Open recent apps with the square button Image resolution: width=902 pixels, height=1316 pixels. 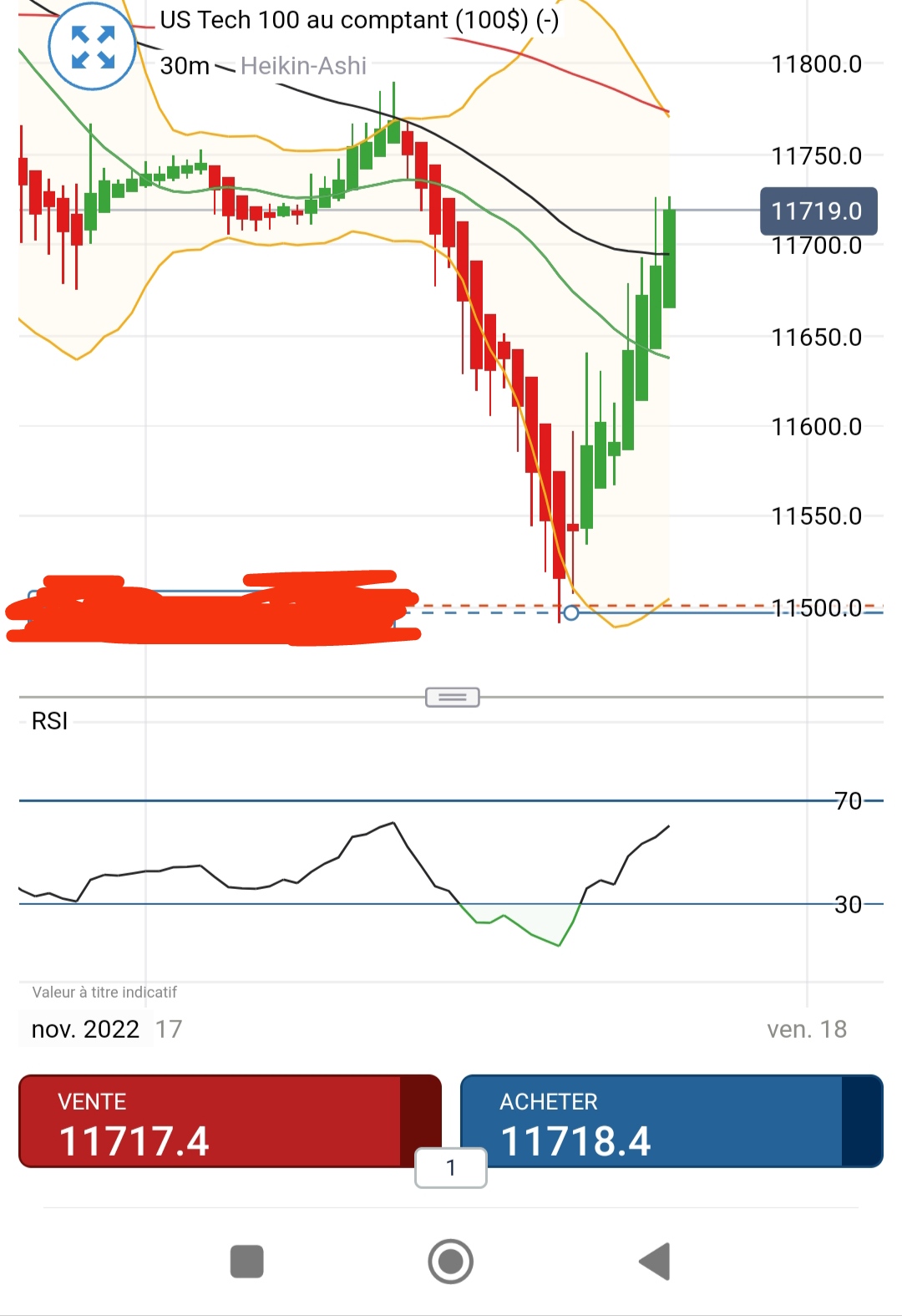247,1261
